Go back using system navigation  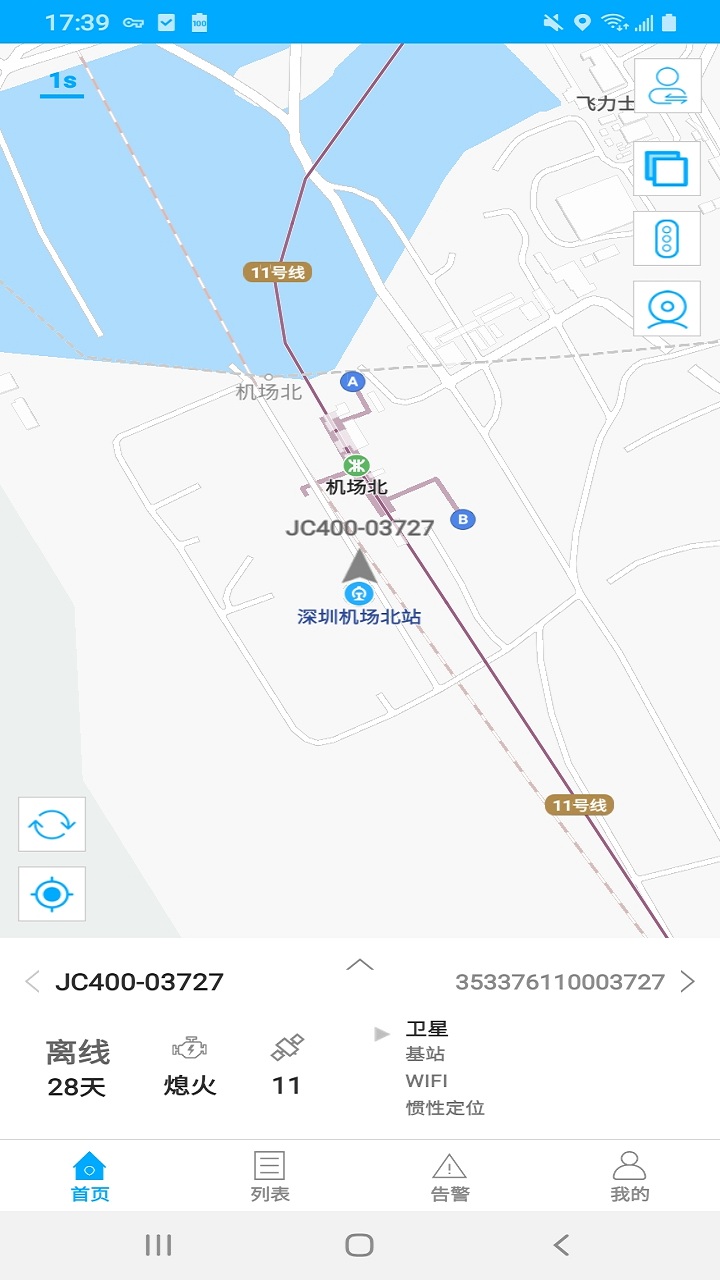pos(561,1245)
